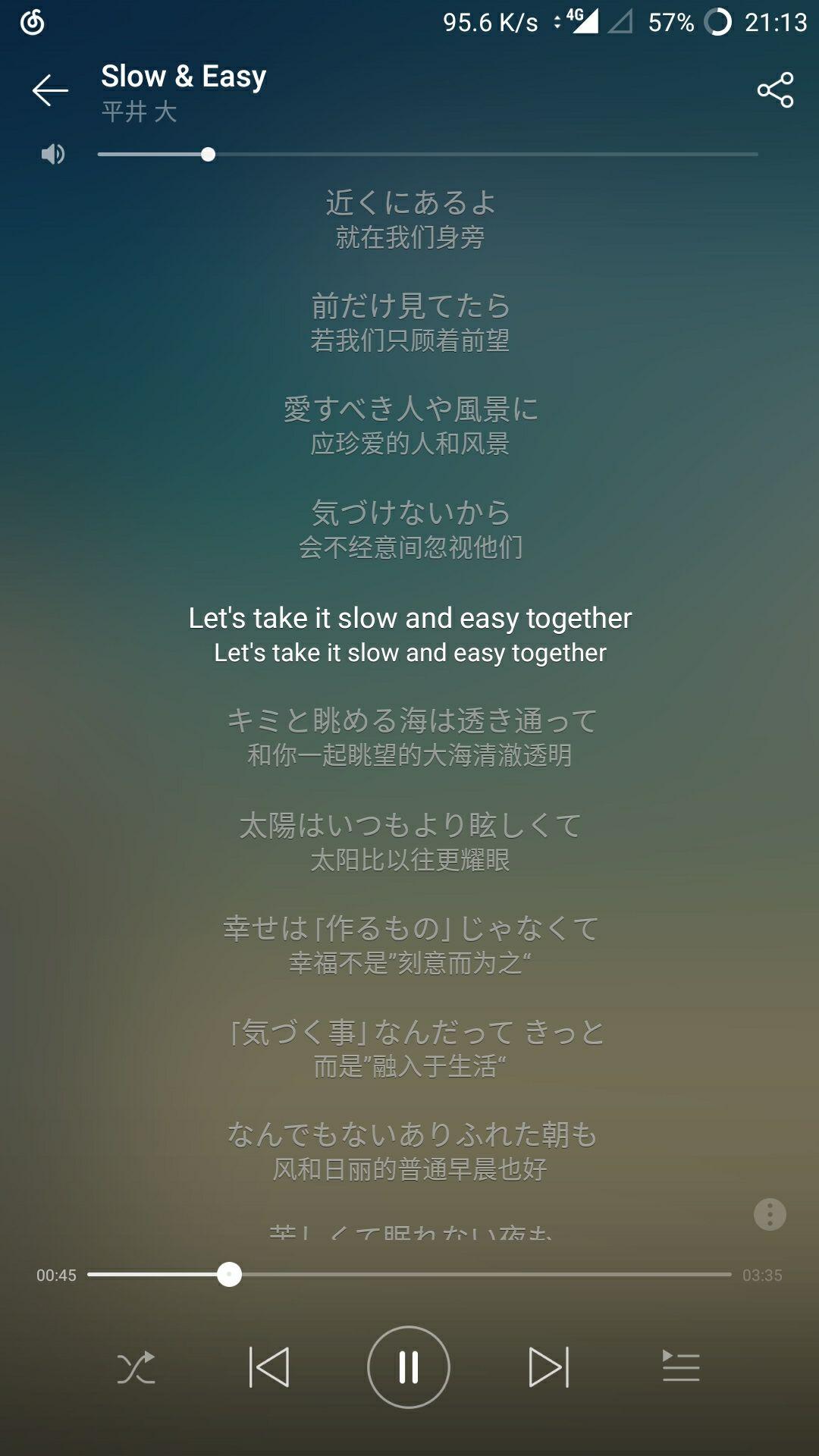The image size is (819, 1456).
Task: Open the lyrics options three-dot button
Action: (770, 1214)
